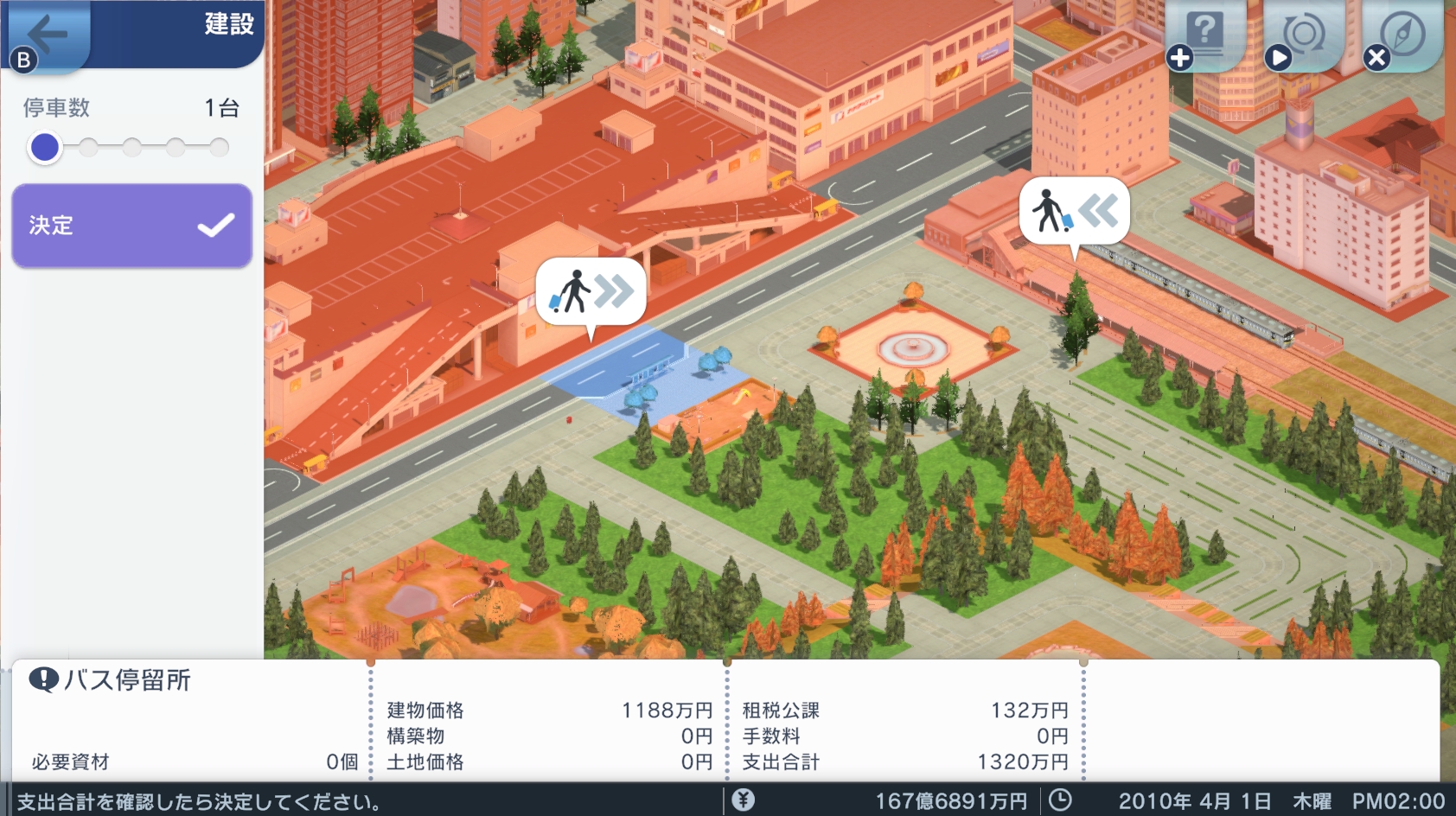Select the left-facing pedestrian direction bubble
This screenshot has width=1456, height=816.
[x=1075, y=210]
